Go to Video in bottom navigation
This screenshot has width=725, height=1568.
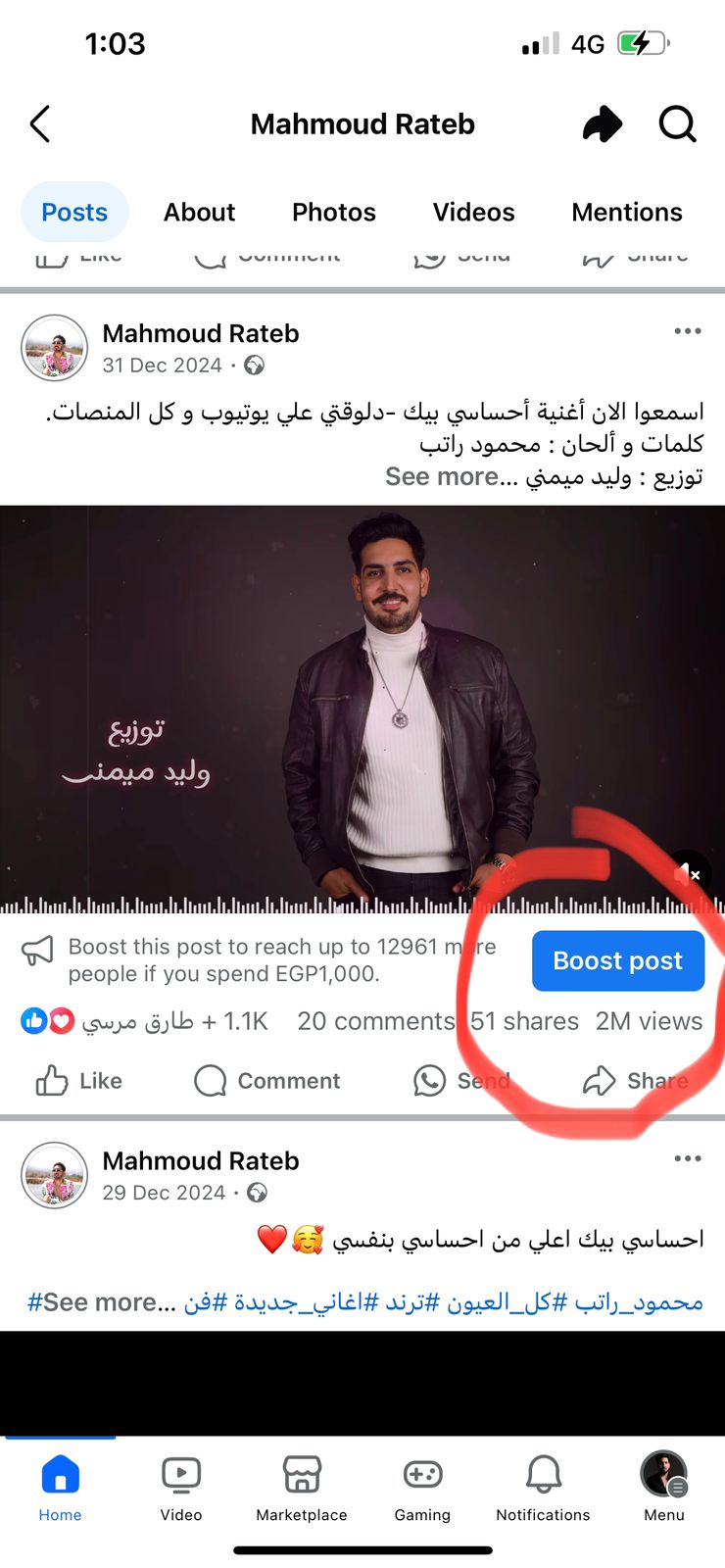pos(181,1488)
